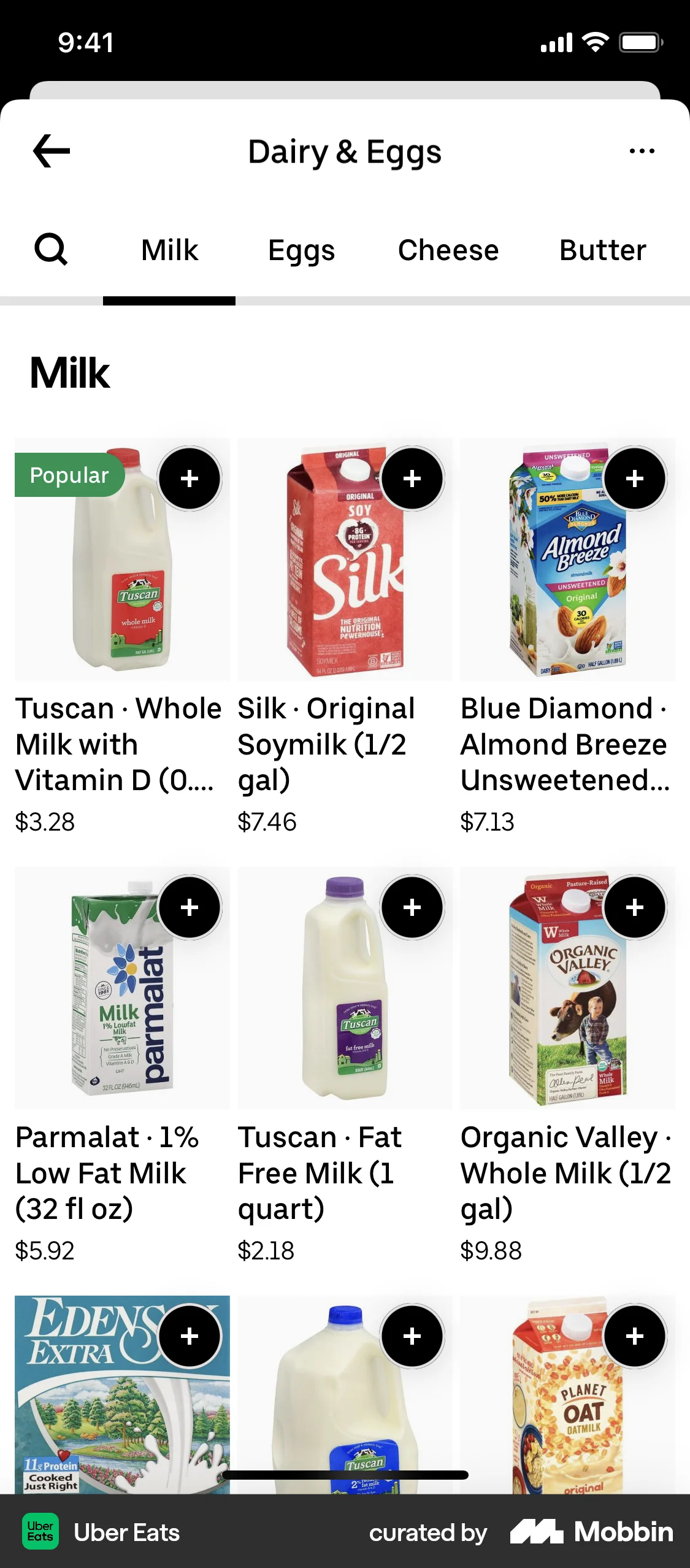
Task: Switch to the Eggs tab
Action: tap(301, 250)
